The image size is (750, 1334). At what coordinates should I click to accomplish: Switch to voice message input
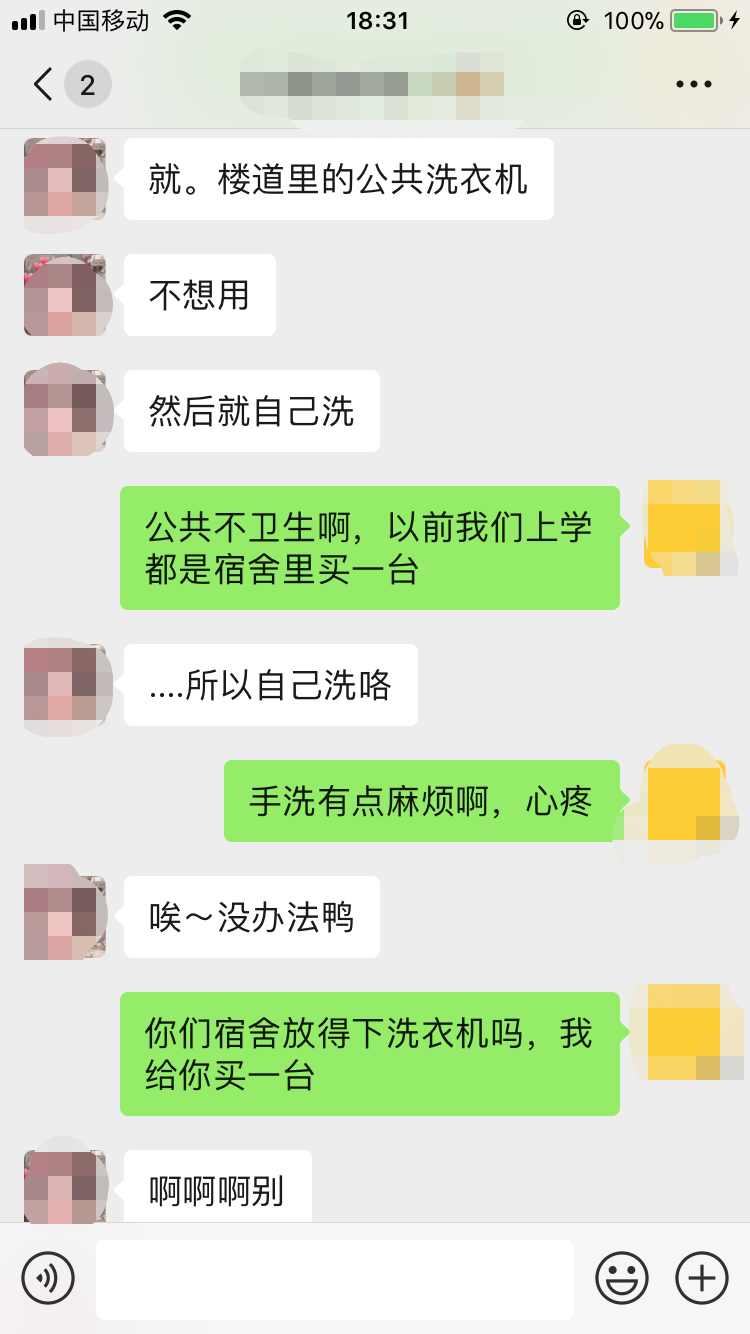pyautogui.click(x=48, y=1278)
